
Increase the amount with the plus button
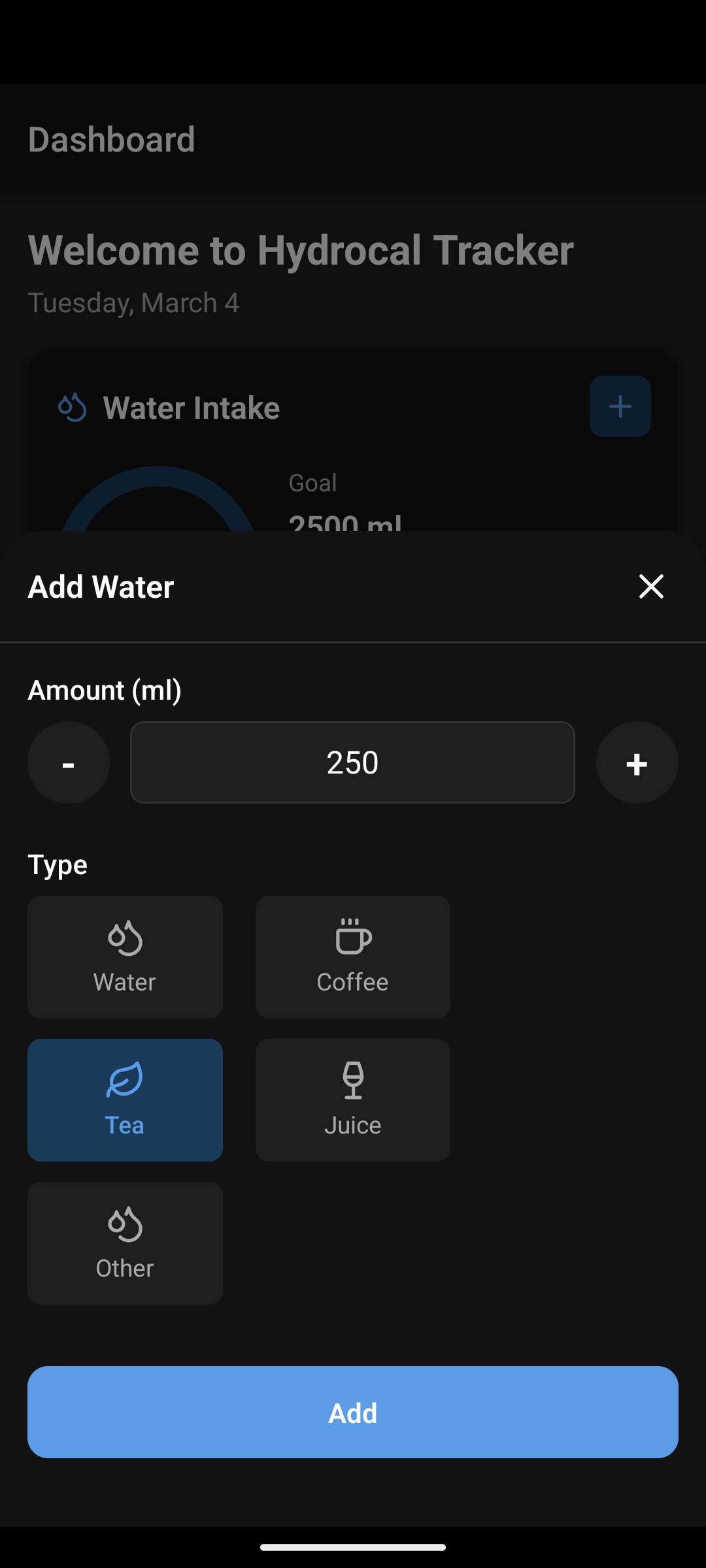click(x=637, y=762)
